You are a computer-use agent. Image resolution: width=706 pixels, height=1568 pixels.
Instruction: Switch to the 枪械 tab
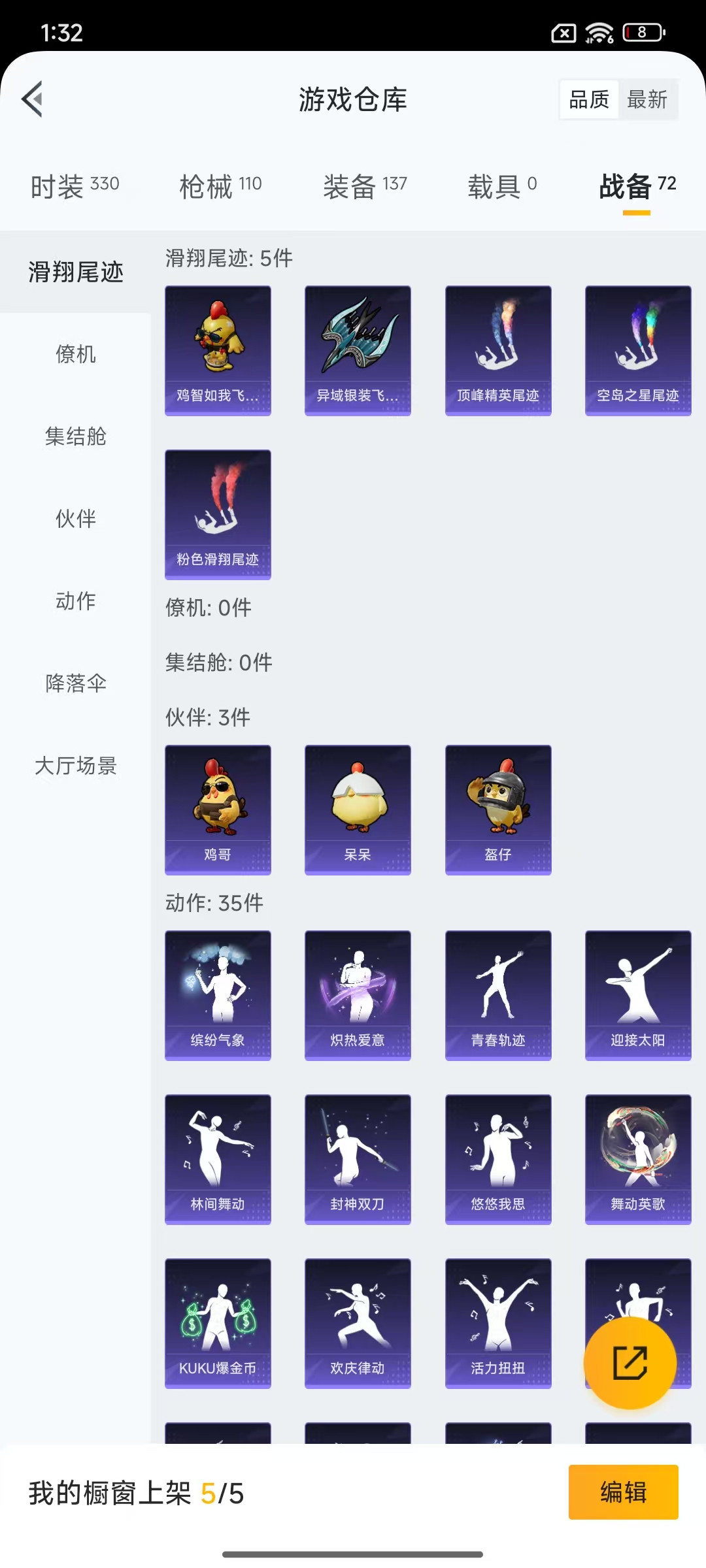point(220,186)
